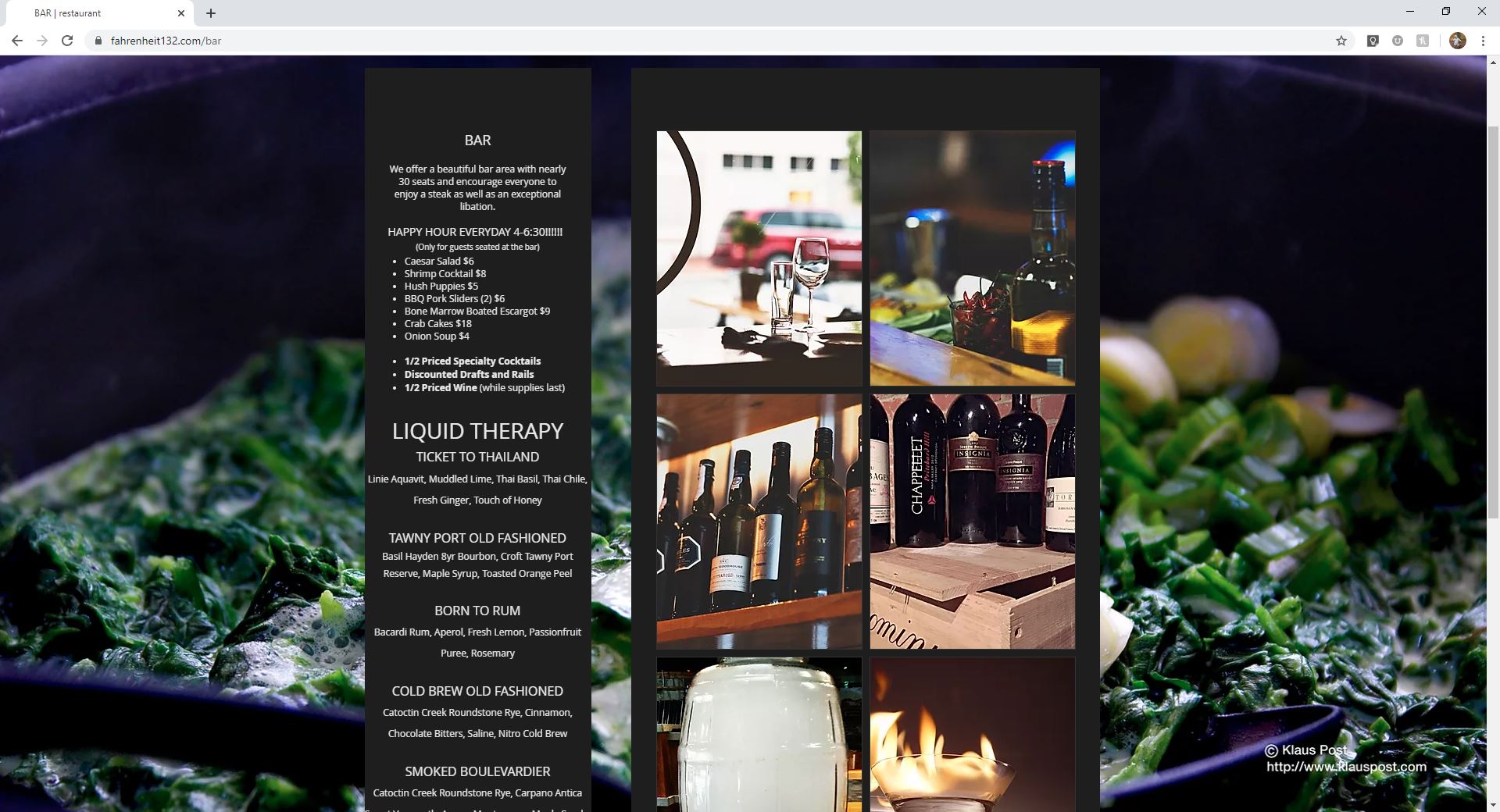Close the browser window
The image size is (1500, 812).
[1481, 12]
